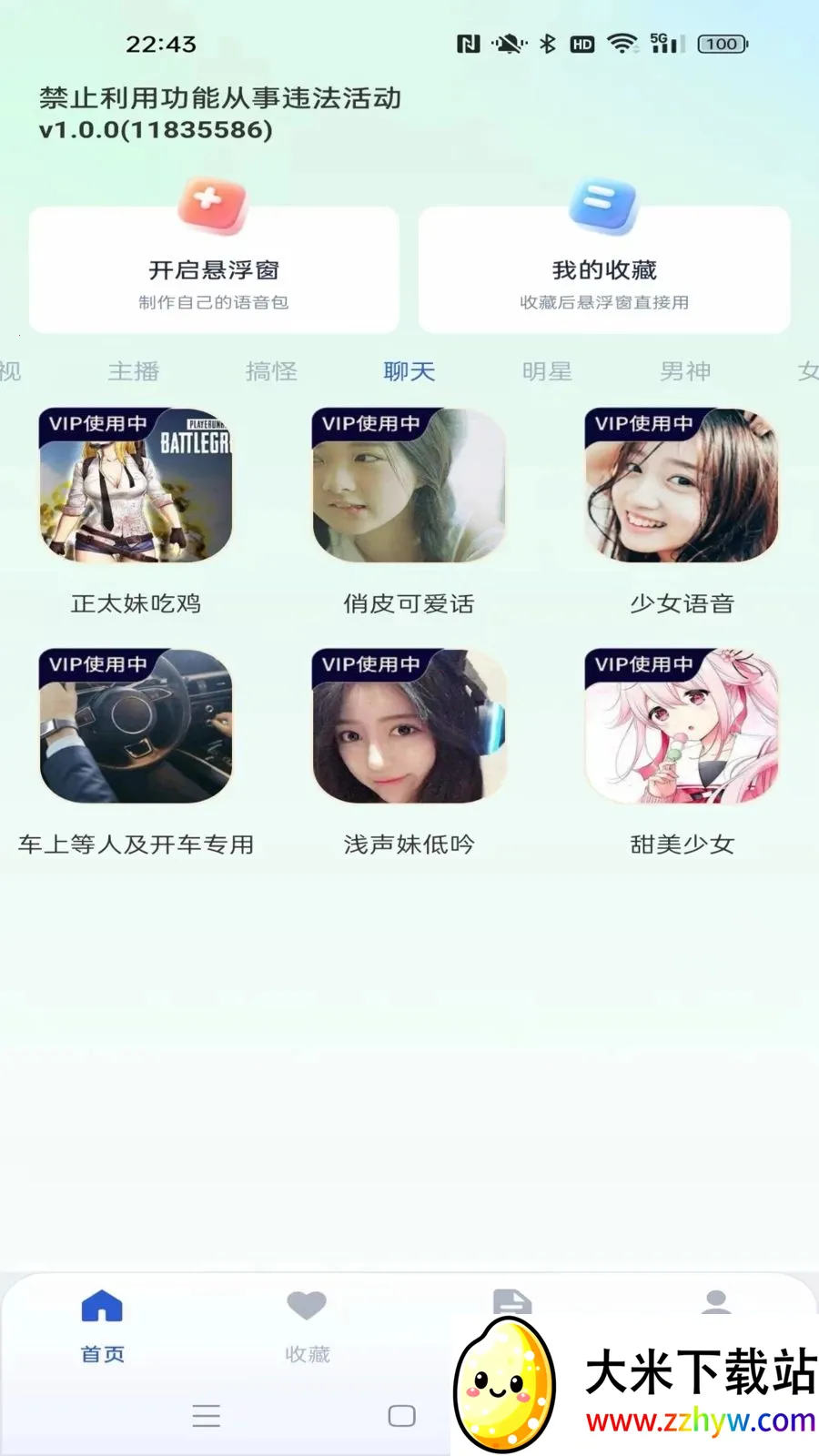Go to the 首页 bottom tab

[x=102, y=1326]
